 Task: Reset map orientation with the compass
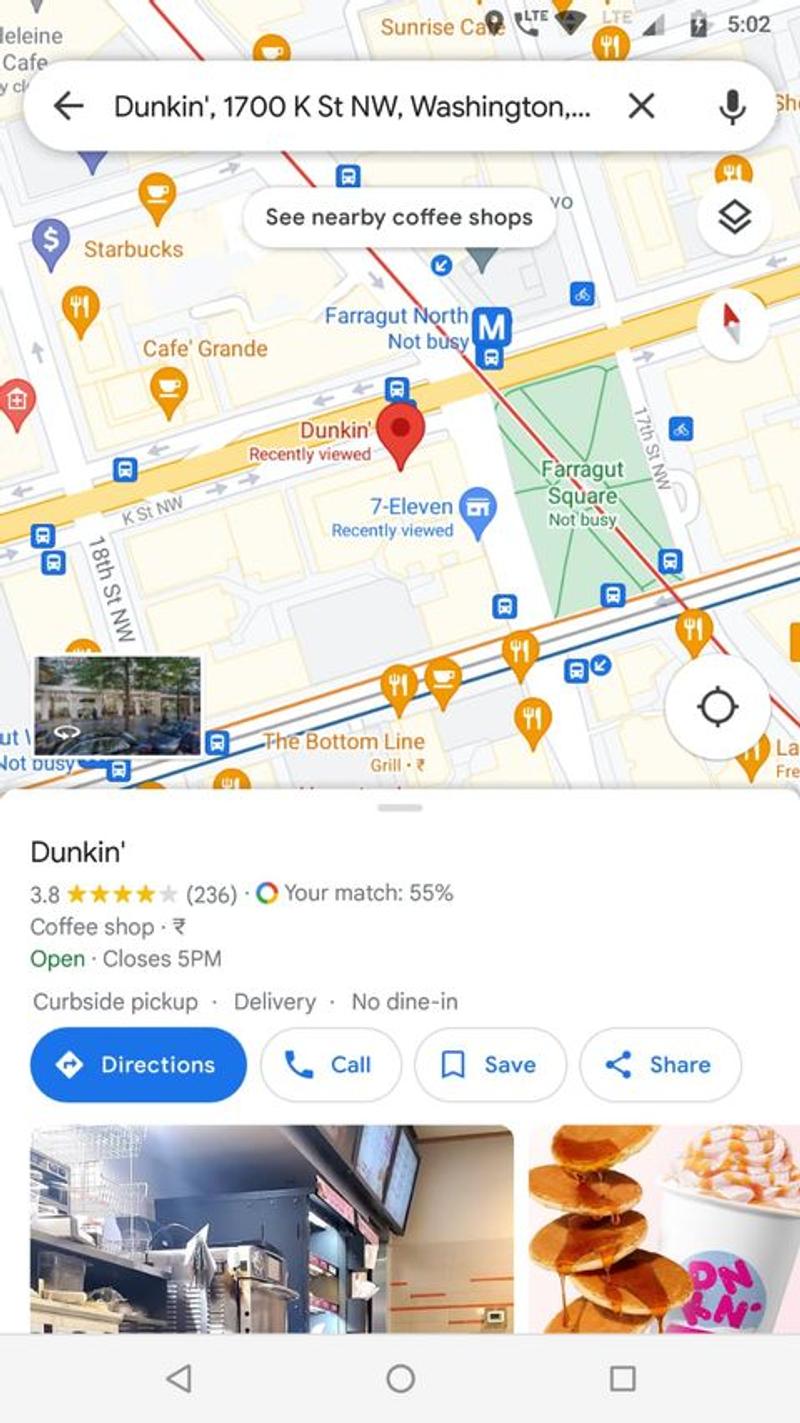click(733, 323)
